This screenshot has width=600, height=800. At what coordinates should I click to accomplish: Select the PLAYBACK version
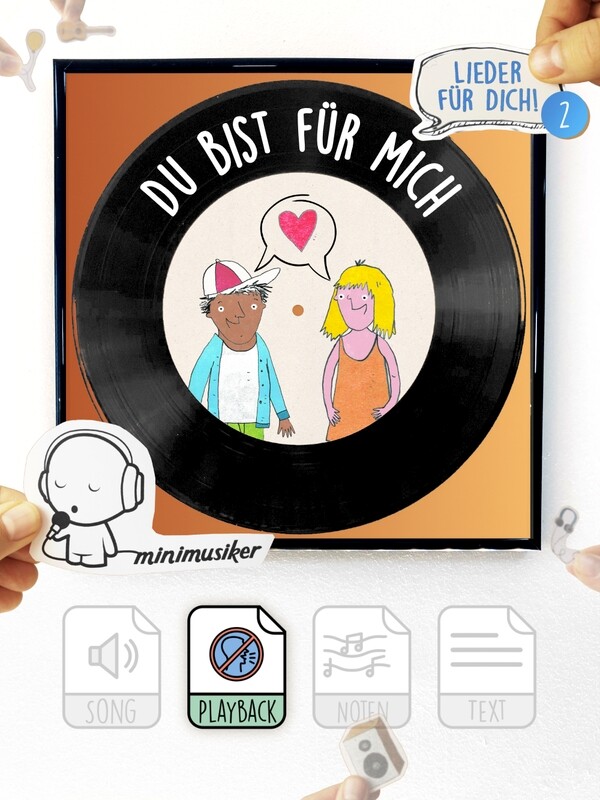[237, 666]
